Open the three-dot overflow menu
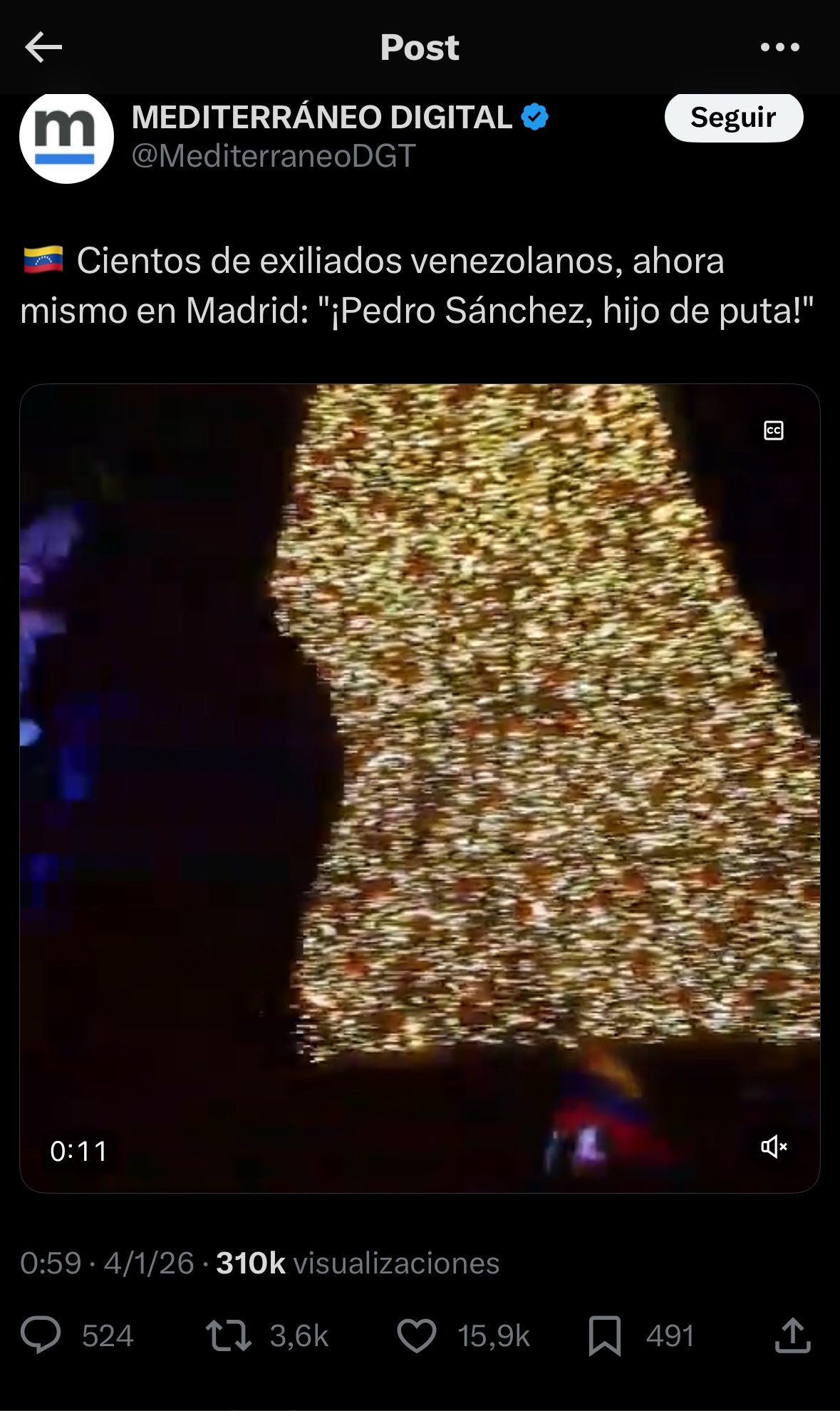 (779, 48)
